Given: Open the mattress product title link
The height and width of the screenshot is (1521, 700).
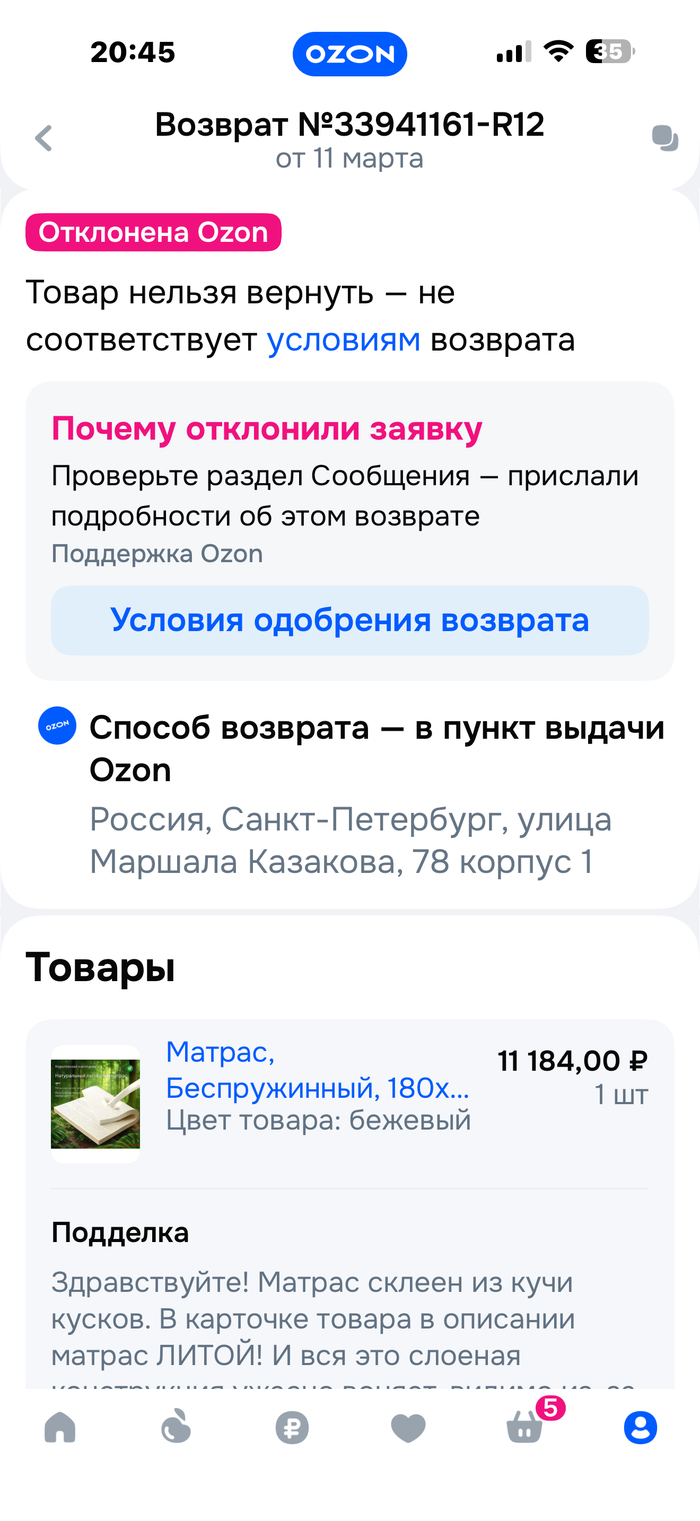Looking at the screenshot, I should pyautogui.click(x=317, y=1069).
